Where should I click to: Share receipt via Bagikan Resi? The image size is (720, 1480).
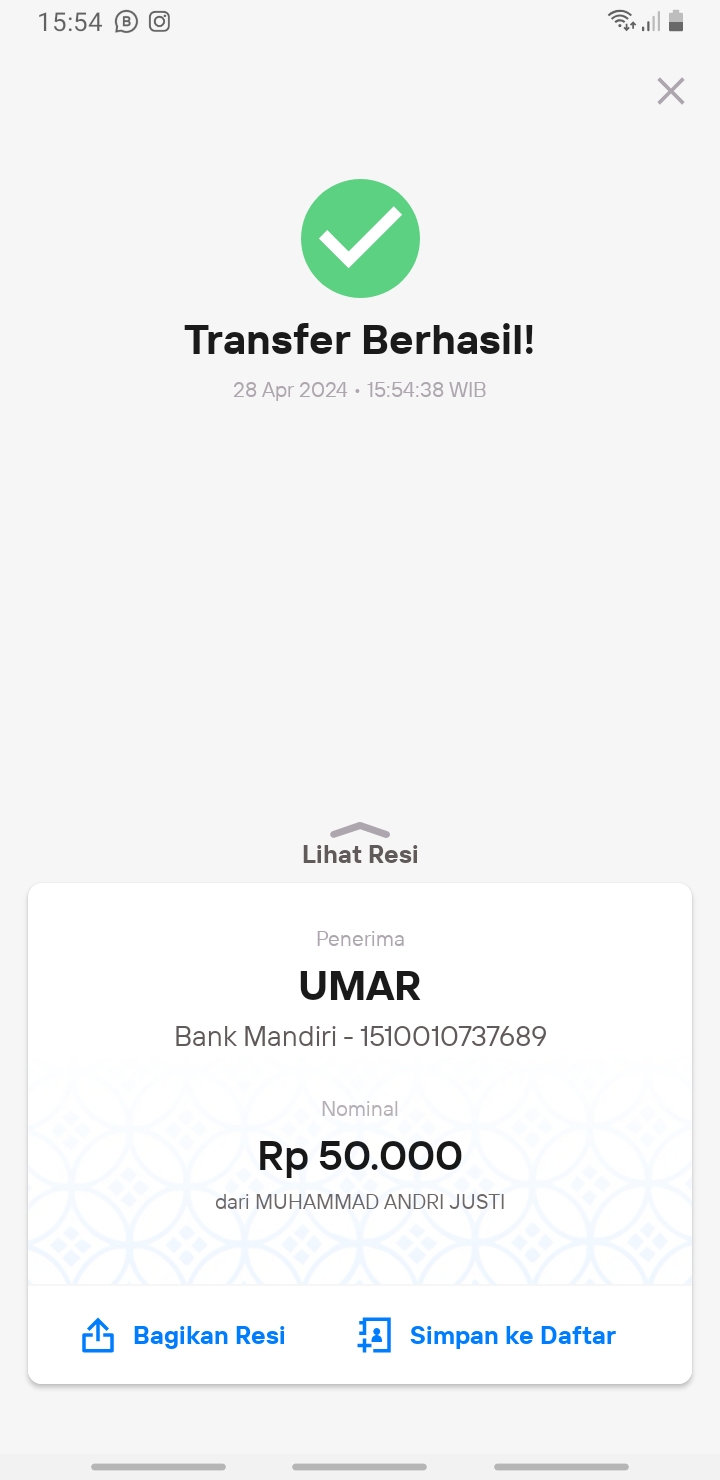click(184, 1335)
